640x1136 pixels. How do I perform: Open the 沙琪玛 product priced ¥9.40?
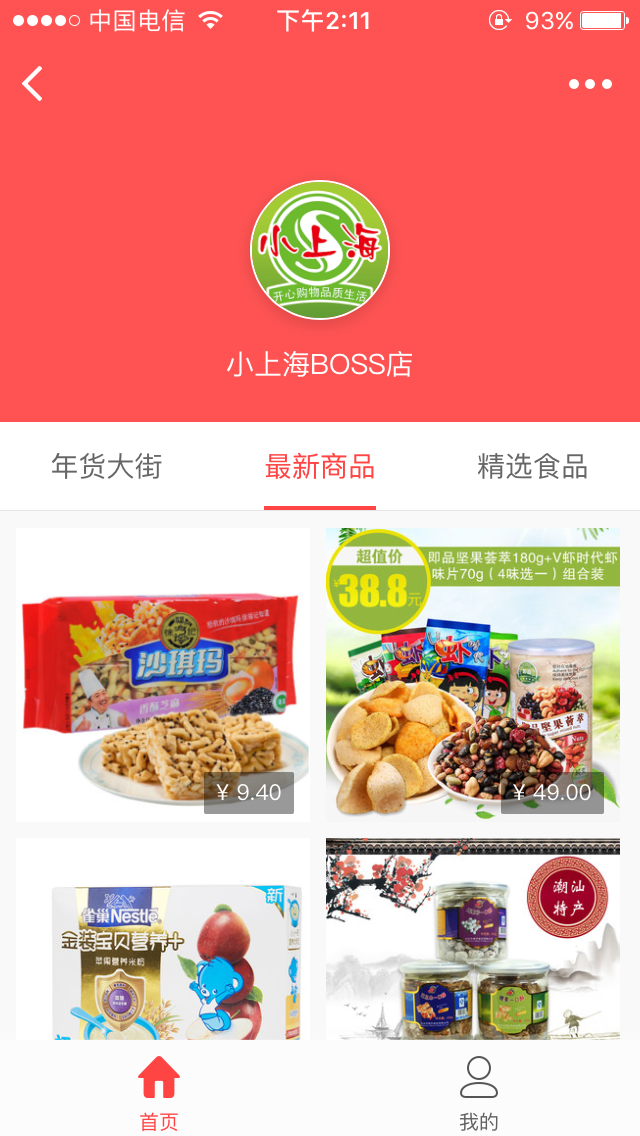[163, 675]
